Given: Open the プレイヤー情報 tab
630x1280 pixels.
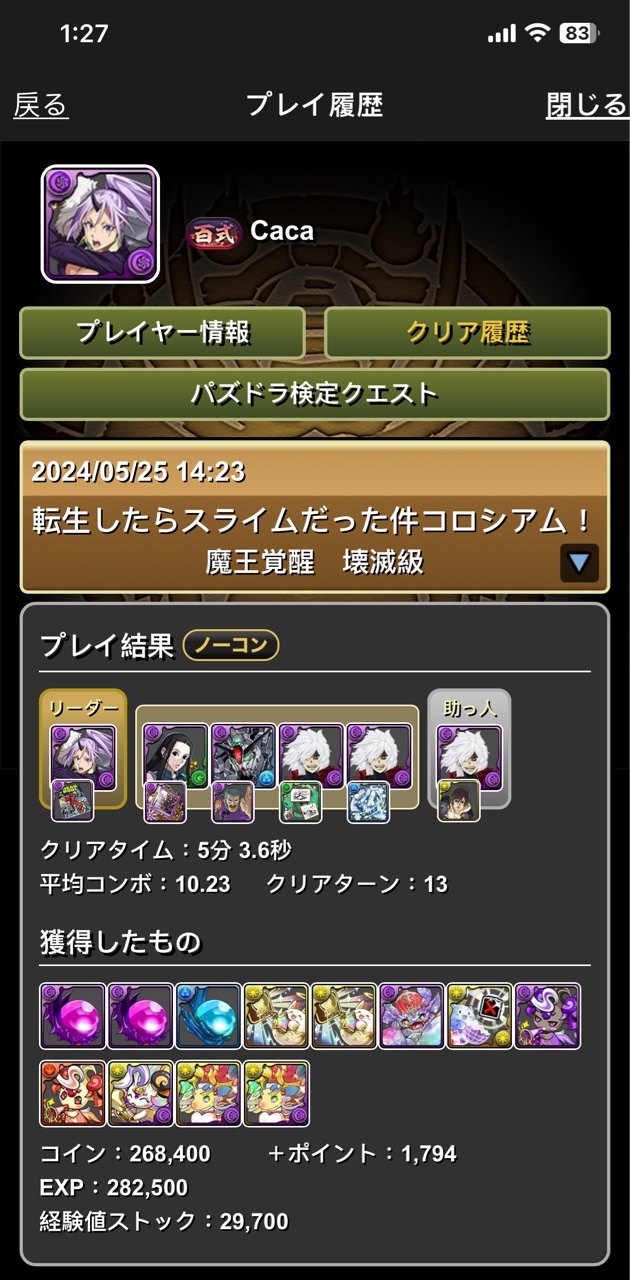Looking at the screenshot, I should click(163, 333).
